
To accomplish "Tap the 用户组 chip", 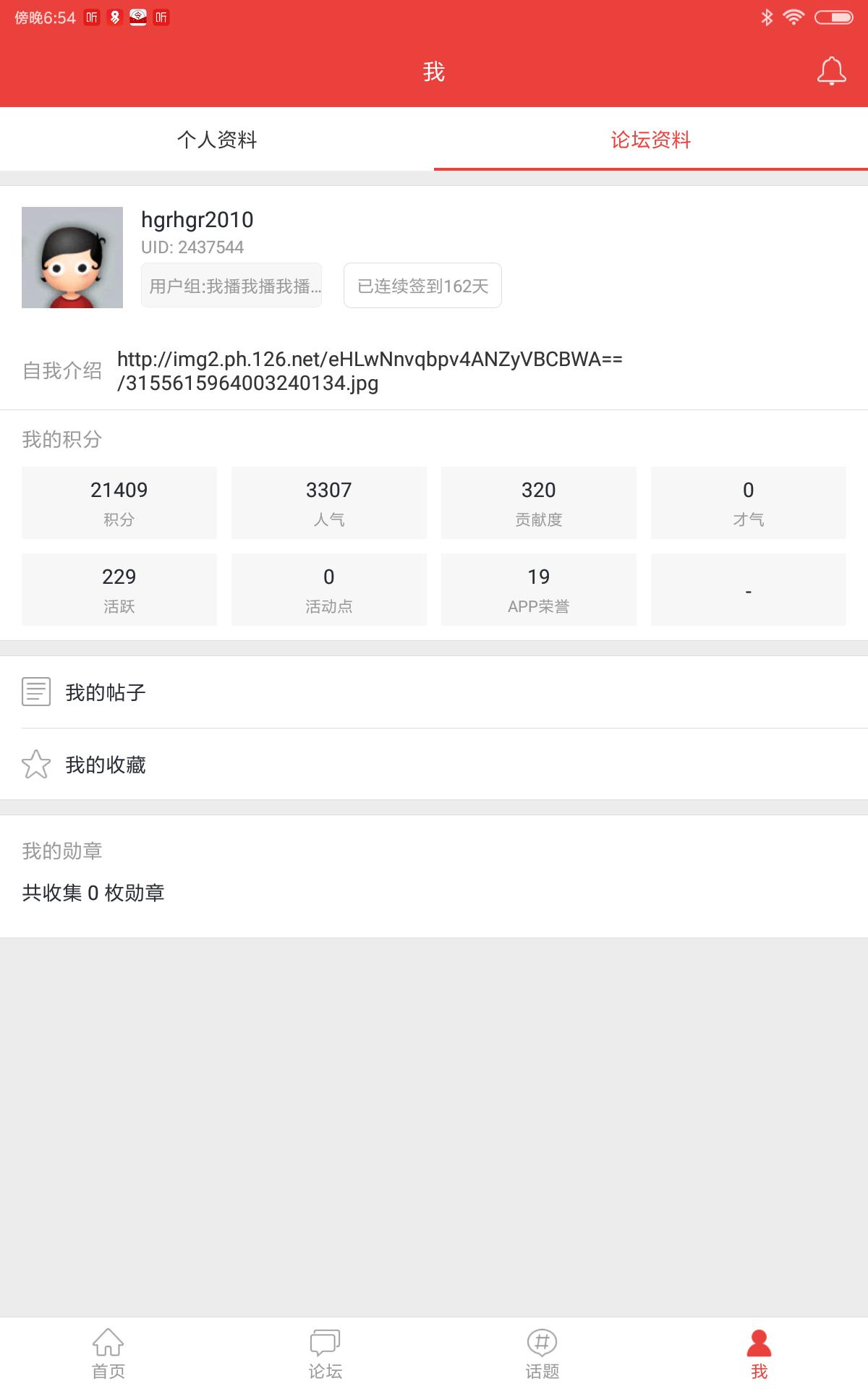I will pos(231,286).
